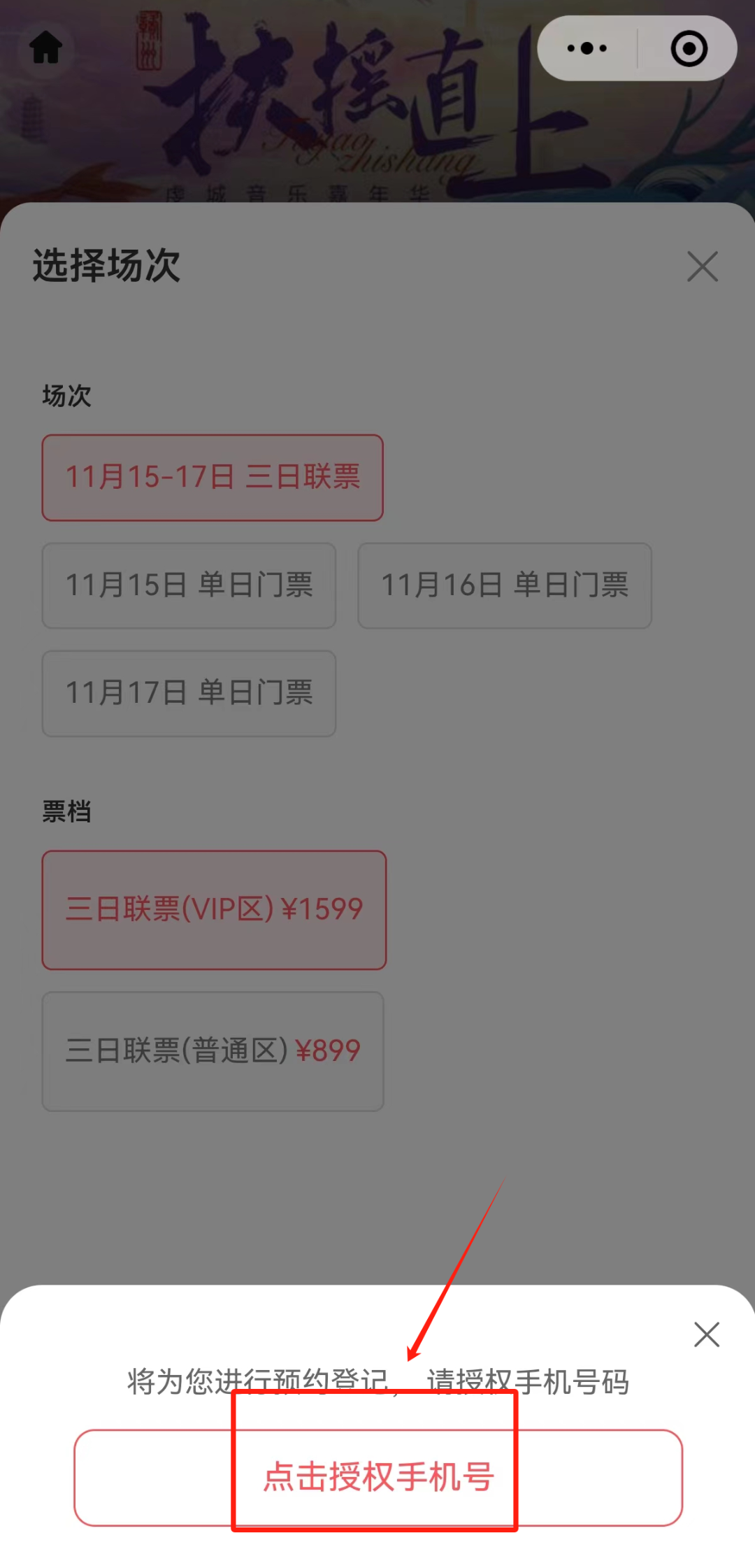755x1568 pixels.
Task: Select 11月15-17日 三日联票 session
Action: coord(213,478)
